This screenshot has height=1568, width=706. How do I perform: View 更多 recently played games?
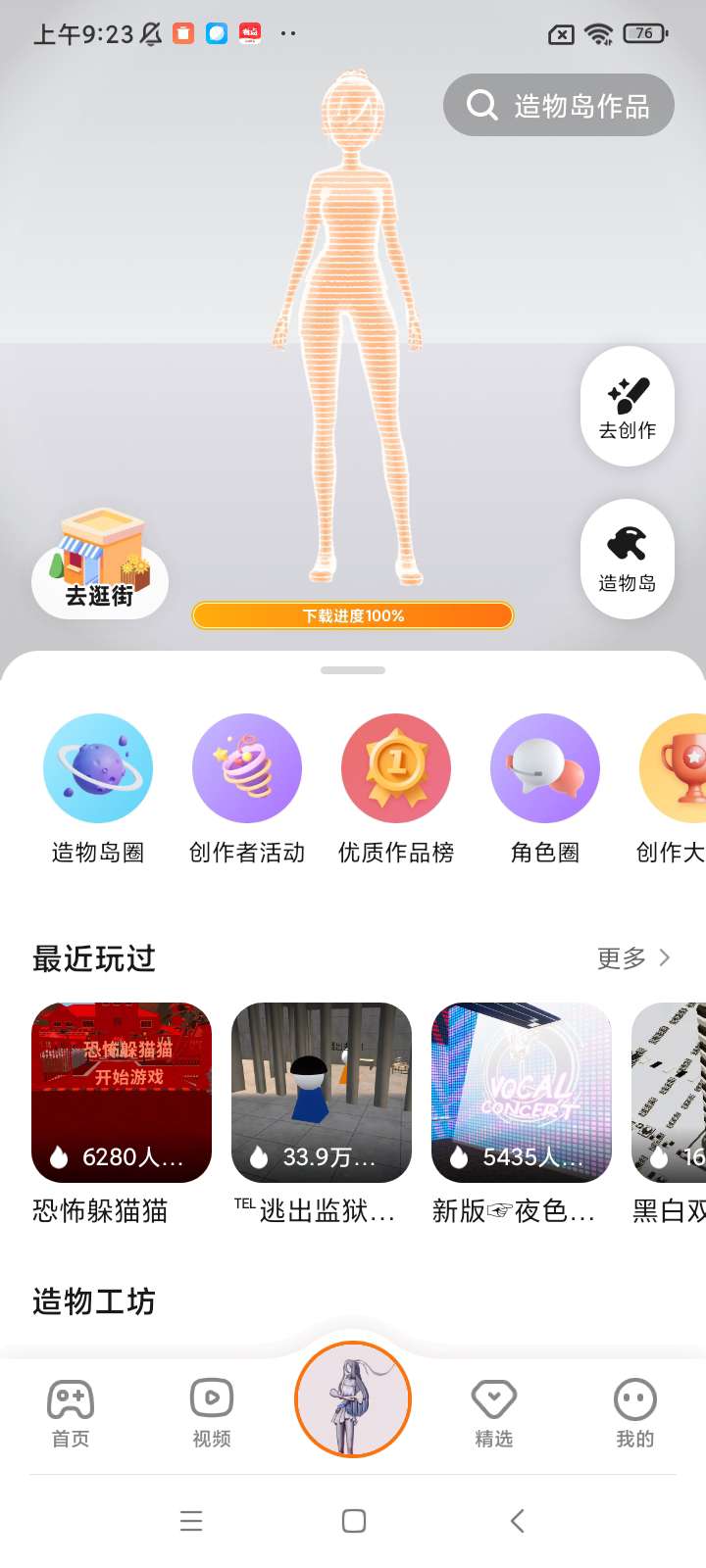coord(634,957)
